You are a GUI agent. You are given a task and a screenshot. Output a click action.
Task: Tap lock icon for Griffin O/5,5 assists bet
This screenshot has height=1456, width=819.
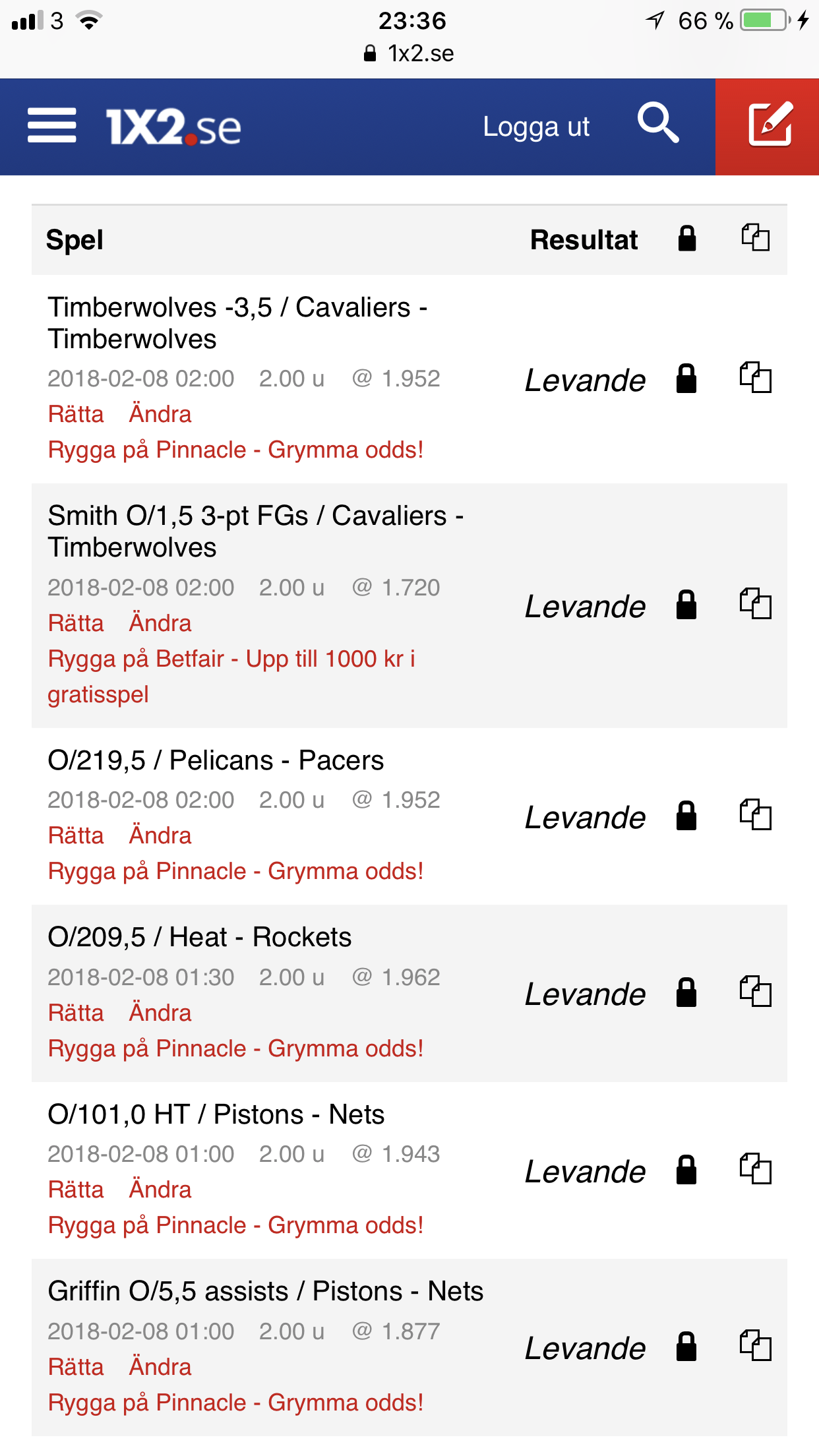click(x=686, y=1347)
